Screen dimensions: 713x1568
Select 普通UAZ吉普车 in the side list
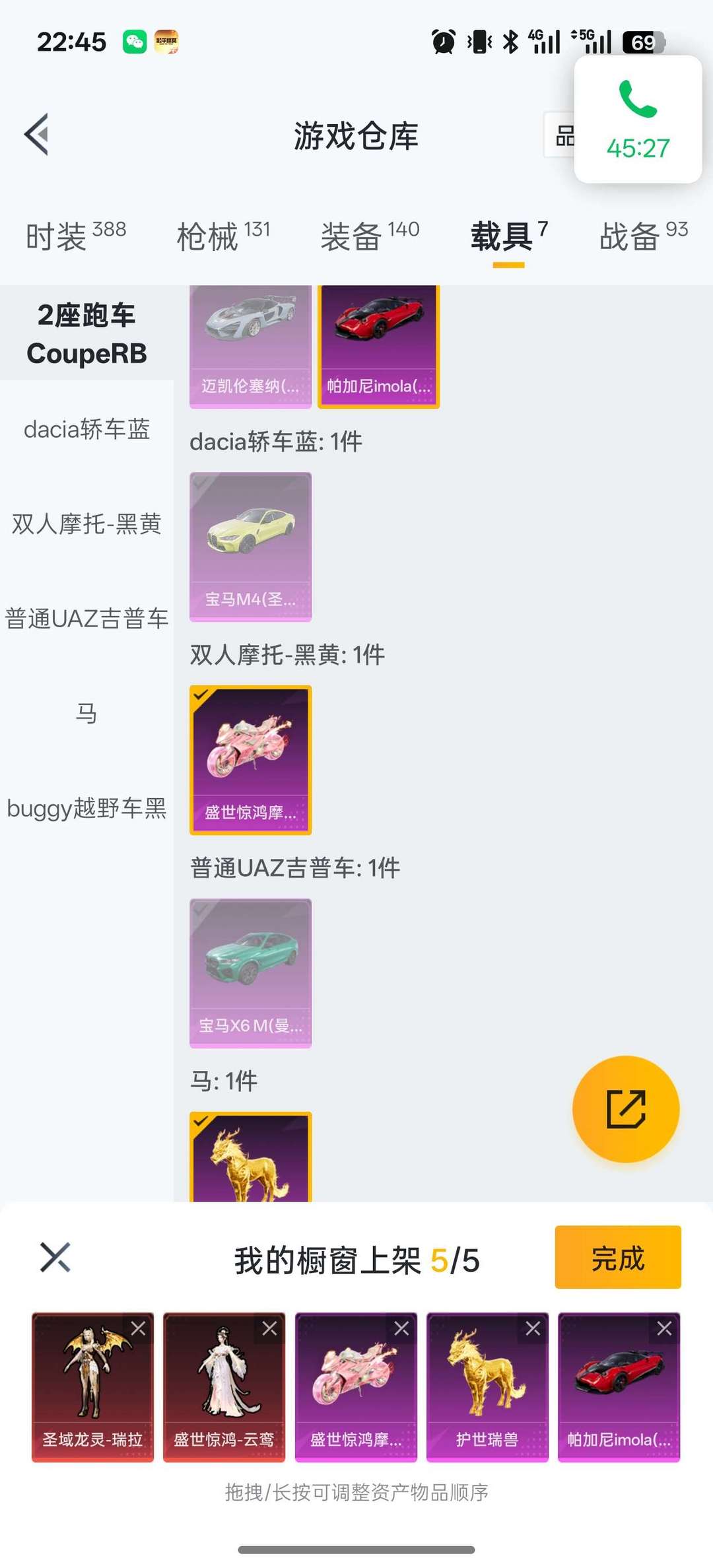pos(86,619)
